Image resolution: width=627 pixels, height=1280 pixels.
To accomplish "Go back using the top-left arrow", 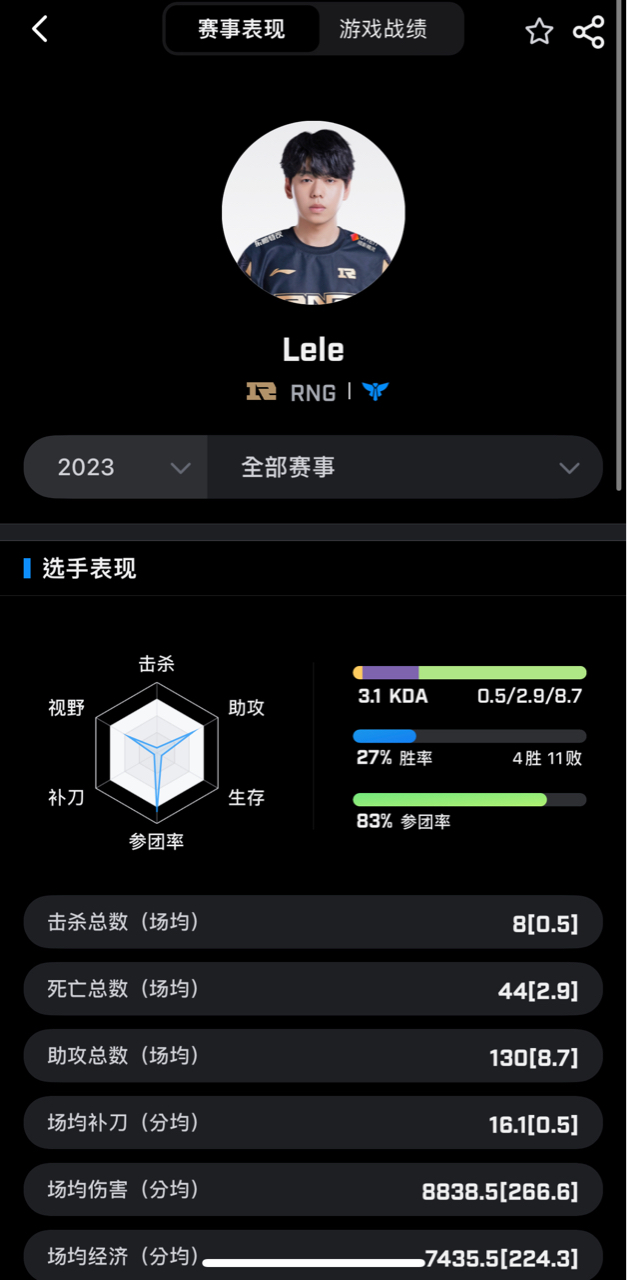I will tap(40, 29).
